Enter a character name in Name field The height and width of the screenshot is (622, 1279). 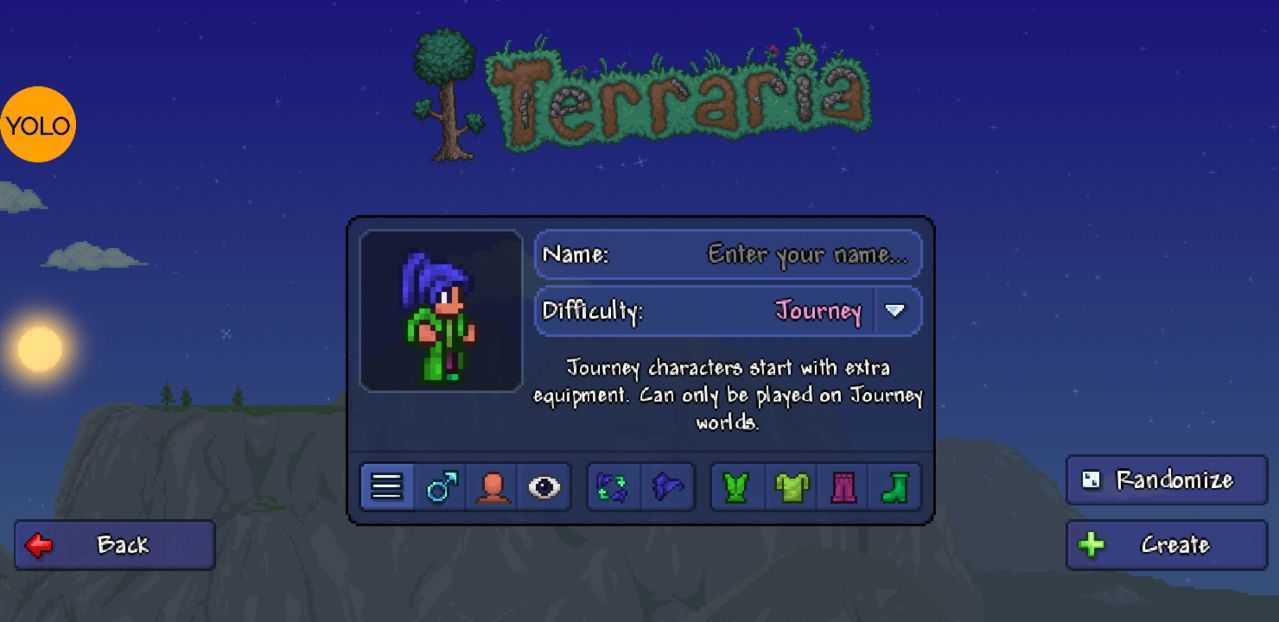point(728,254)
